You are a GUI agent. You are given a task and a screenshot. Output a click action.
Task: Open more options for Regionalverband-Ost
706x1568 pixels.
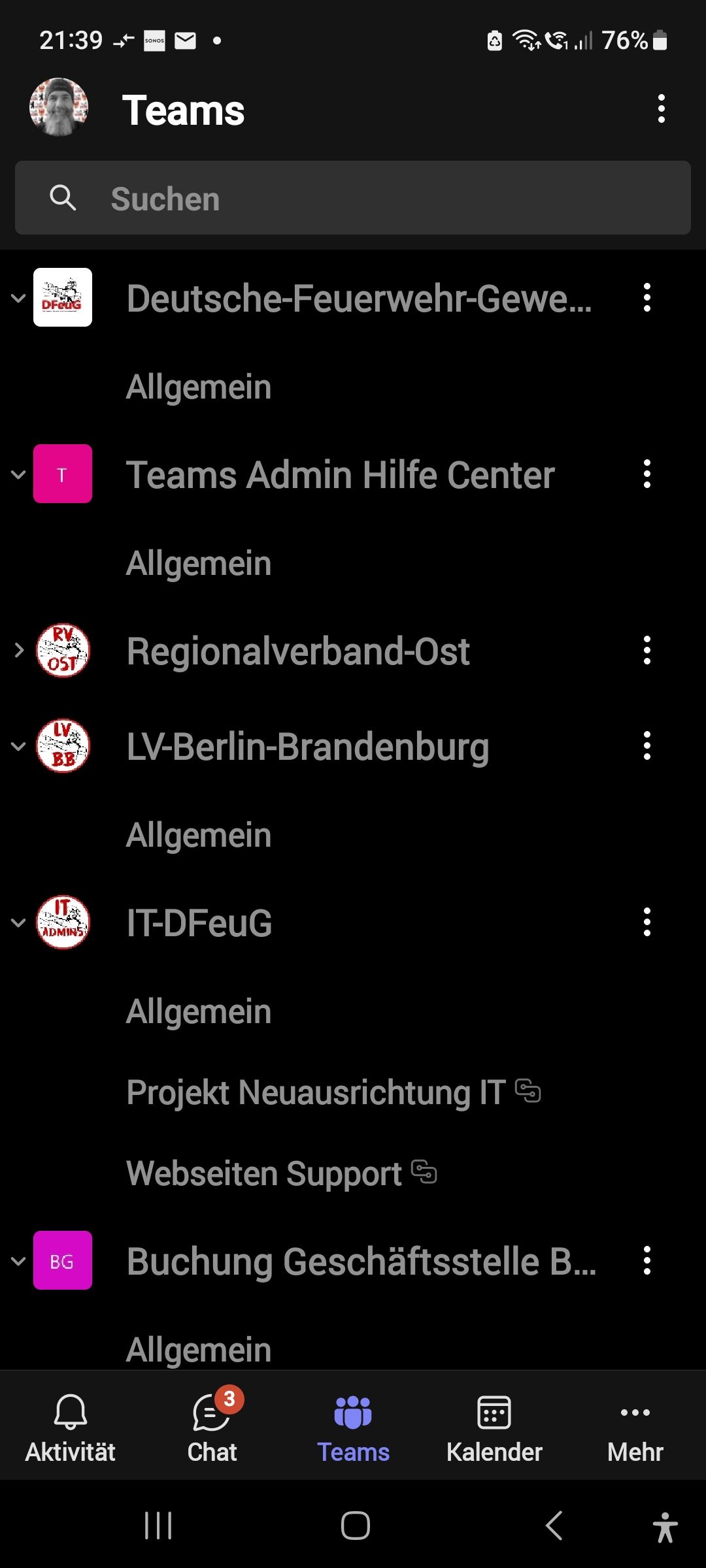647,650
